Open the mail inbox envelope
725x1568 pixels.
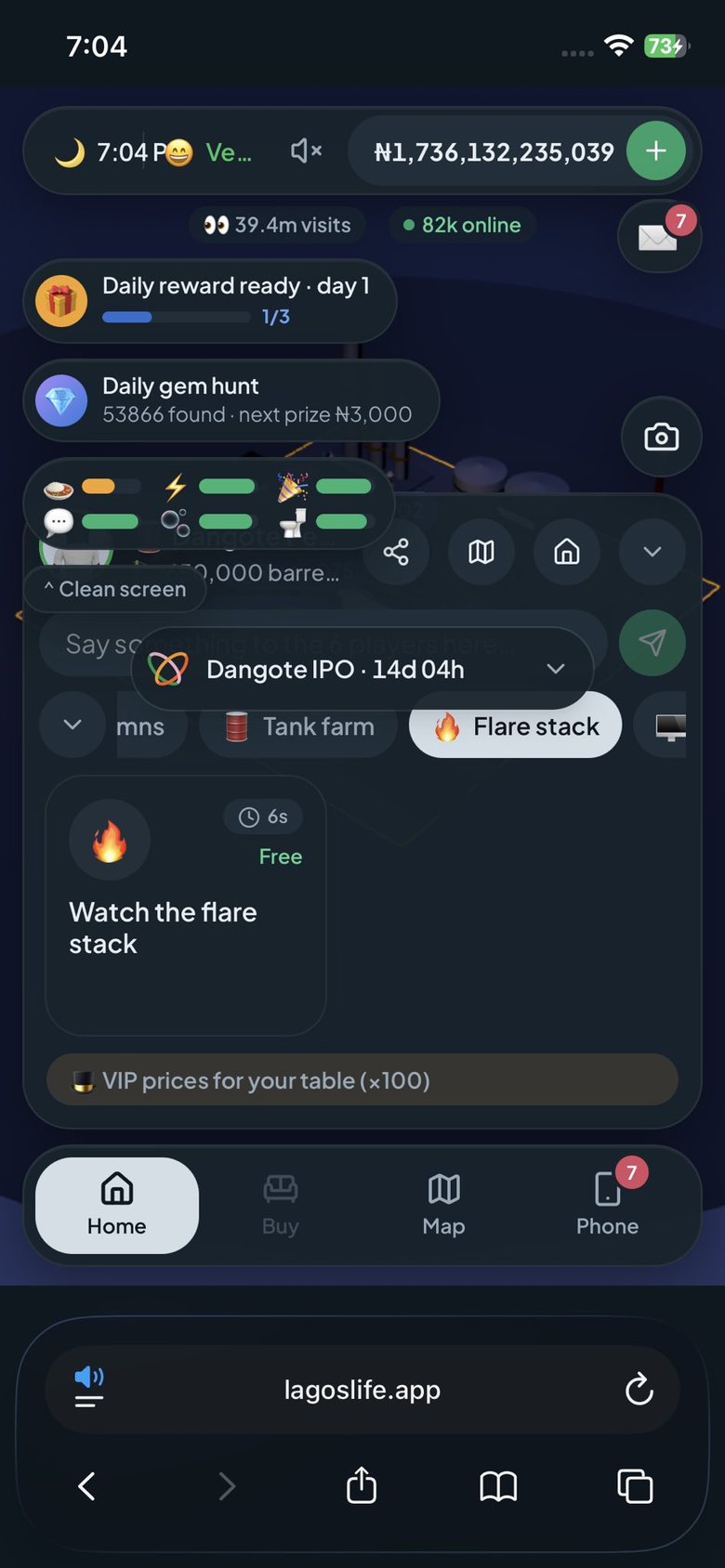pos(659,237)
